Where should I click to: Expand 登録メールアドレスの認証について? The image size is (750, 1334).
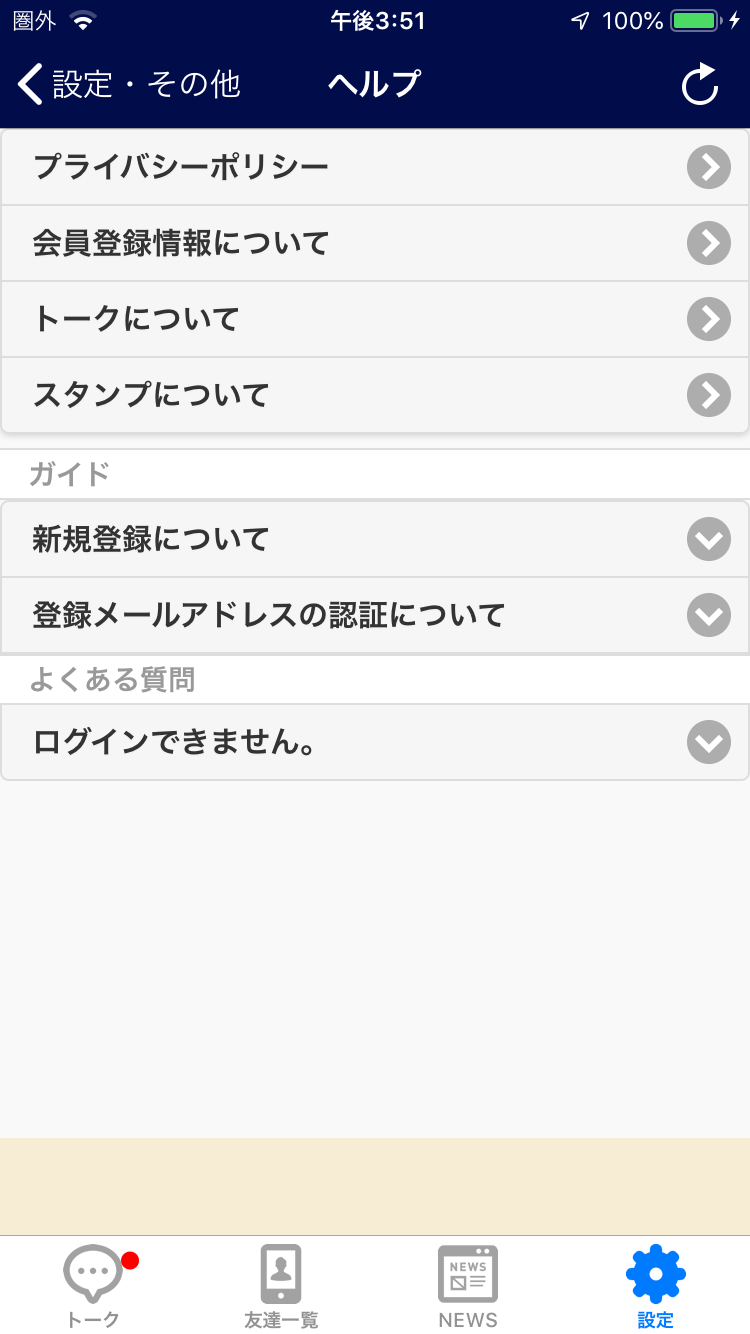[x=375, y=615]
